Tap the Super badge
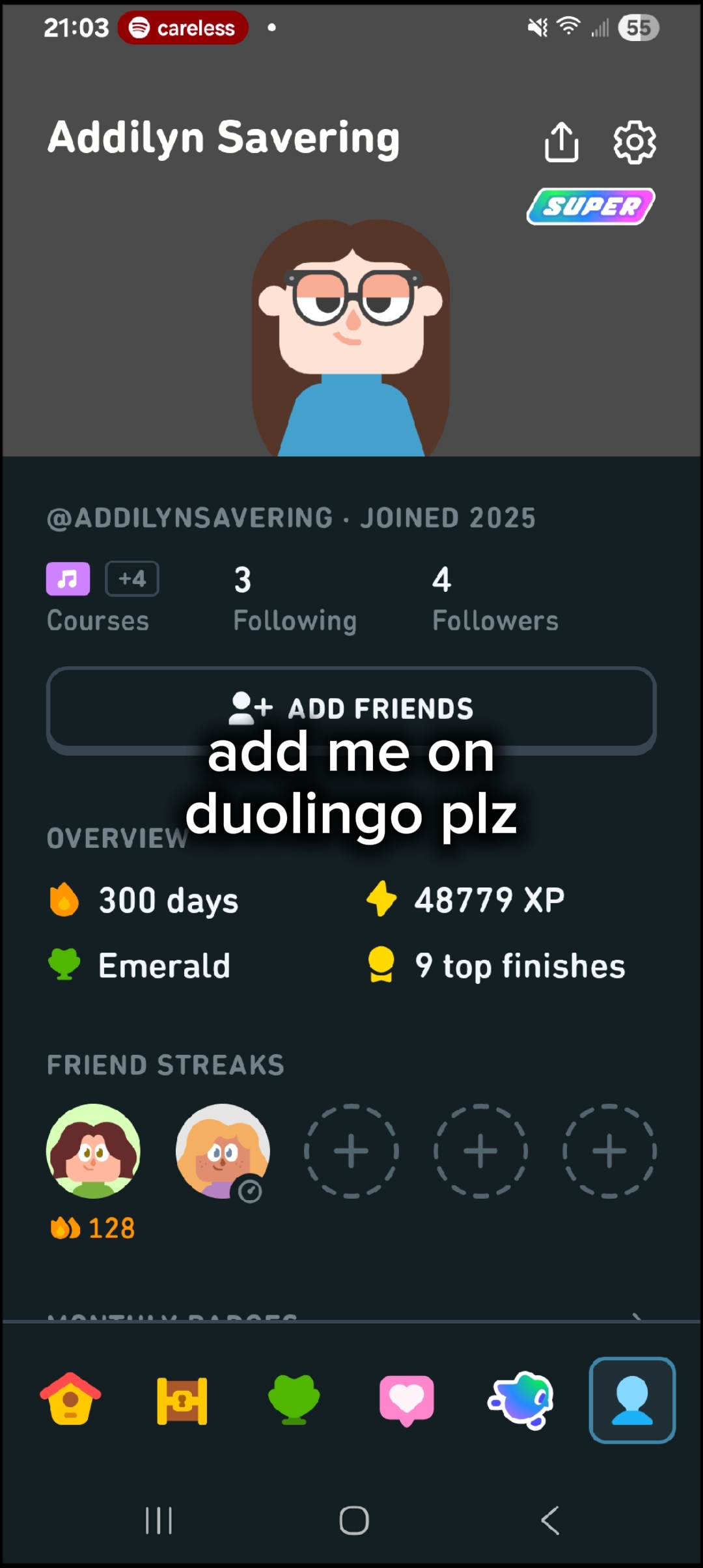 pos(590,206)
